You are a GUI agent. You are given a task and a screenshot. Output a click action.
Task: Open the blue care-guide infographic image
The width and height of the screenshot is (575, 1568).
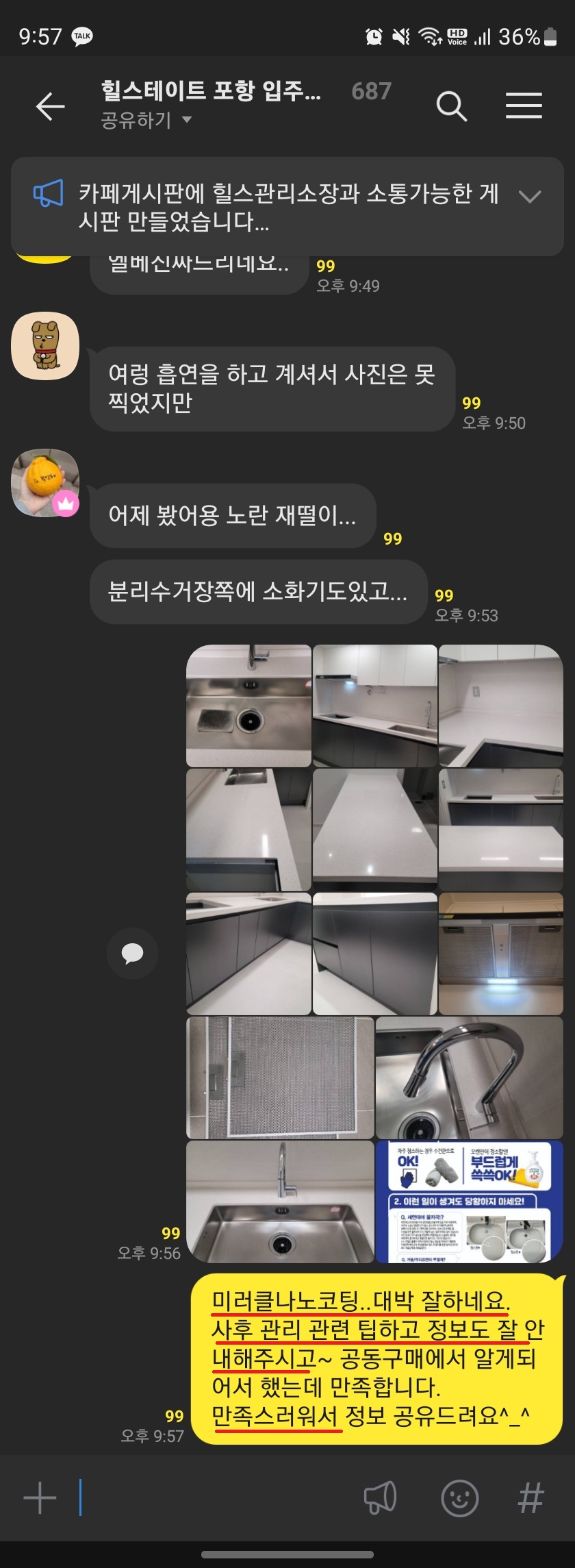[x=469, y=1202]
